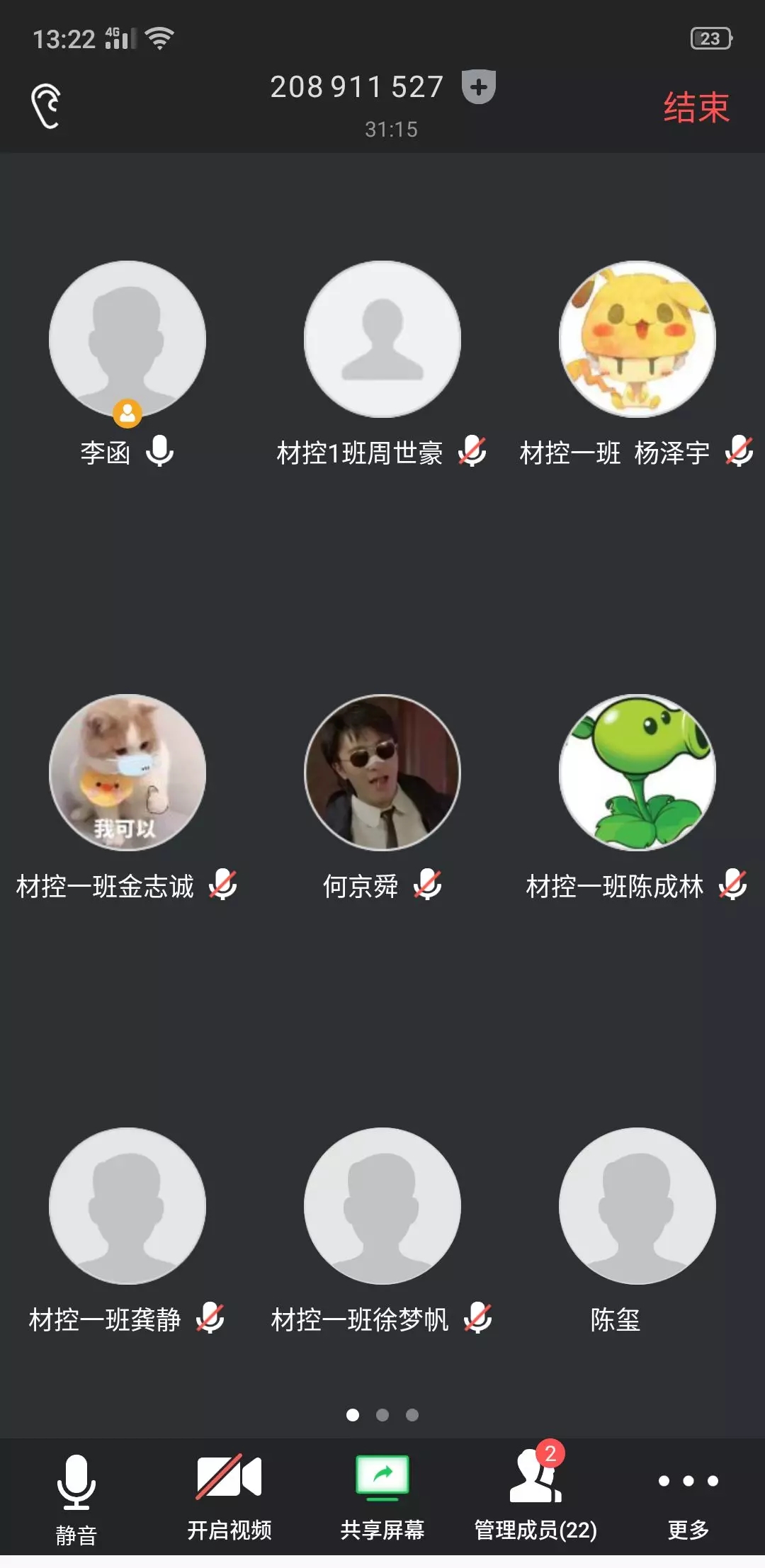Switch audio to earpiece mode
The width and height of the screenshot is (765, 1568).
click(47, 106)
